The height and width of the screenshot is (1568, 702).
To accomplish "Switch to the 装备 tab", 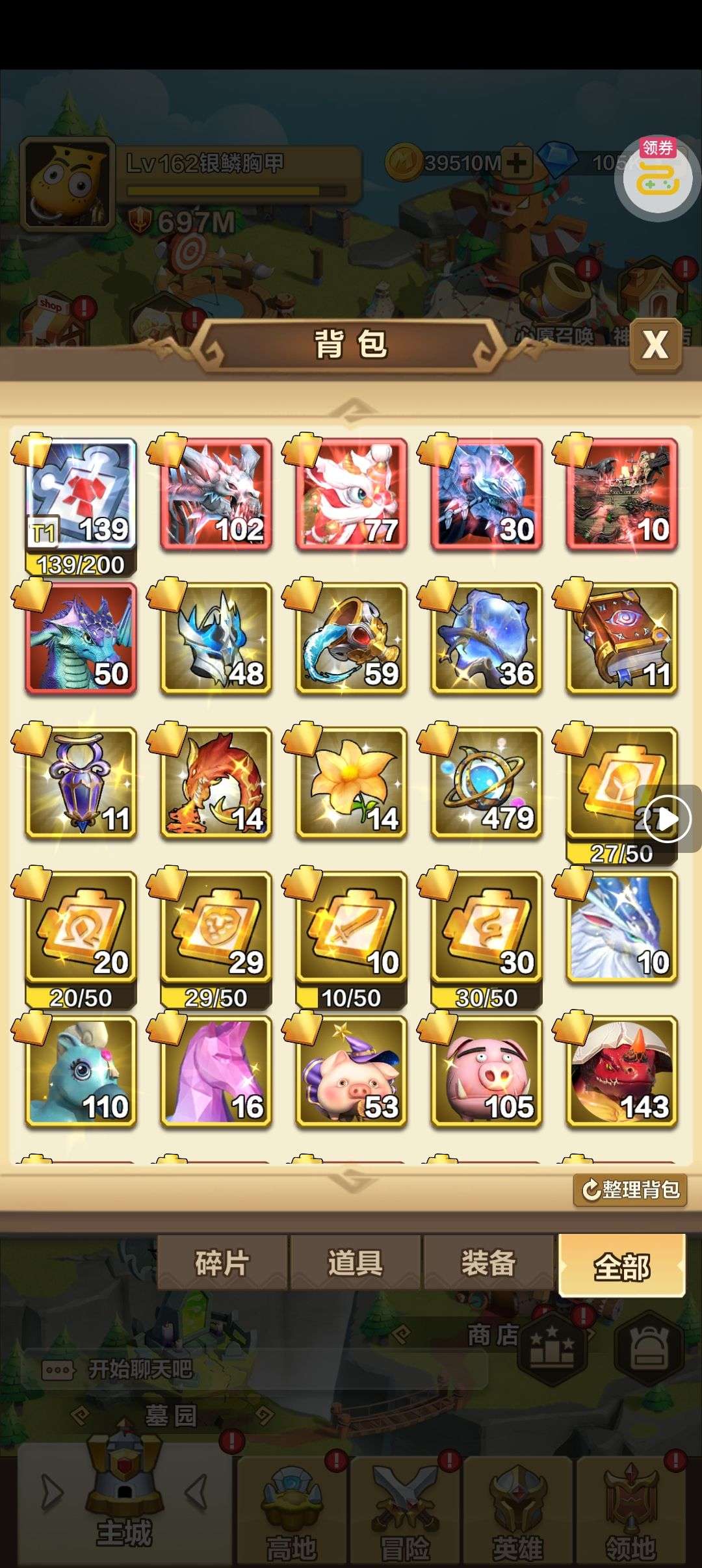I will click(488, 1263).
